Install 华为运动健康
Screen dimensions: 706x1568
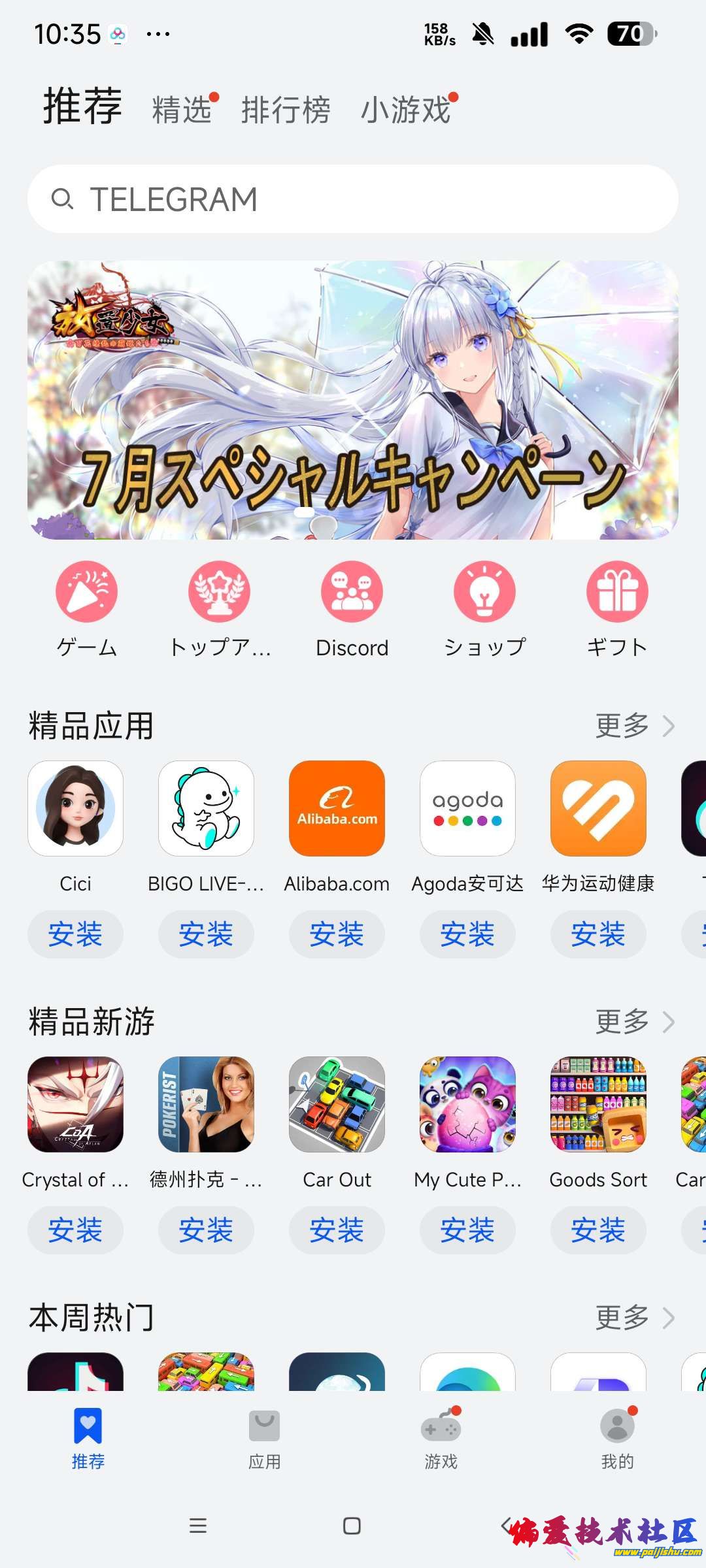tap(598, 934)
